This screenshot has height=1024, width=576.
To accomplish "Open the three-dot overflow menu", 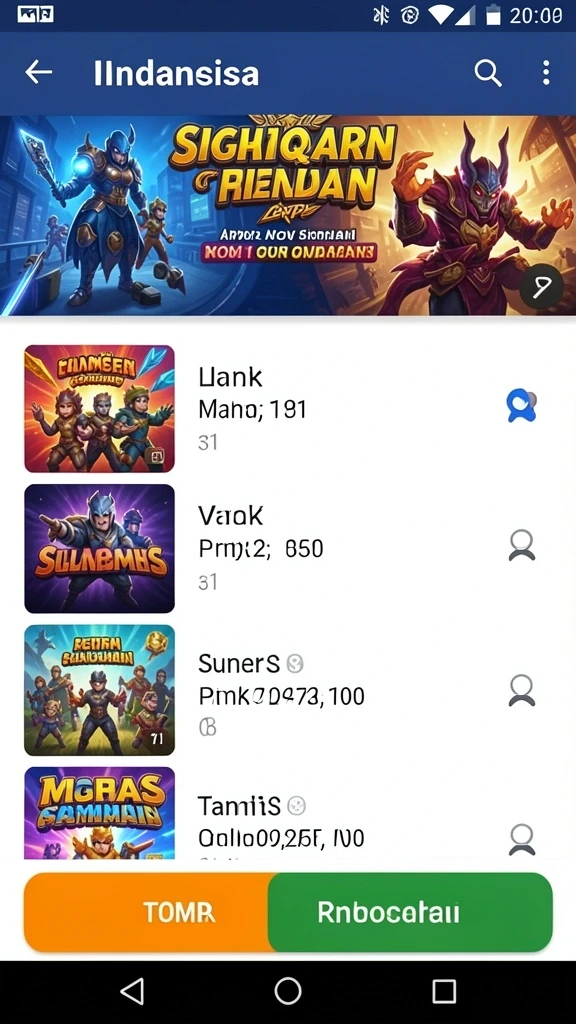I will point(546,72).
